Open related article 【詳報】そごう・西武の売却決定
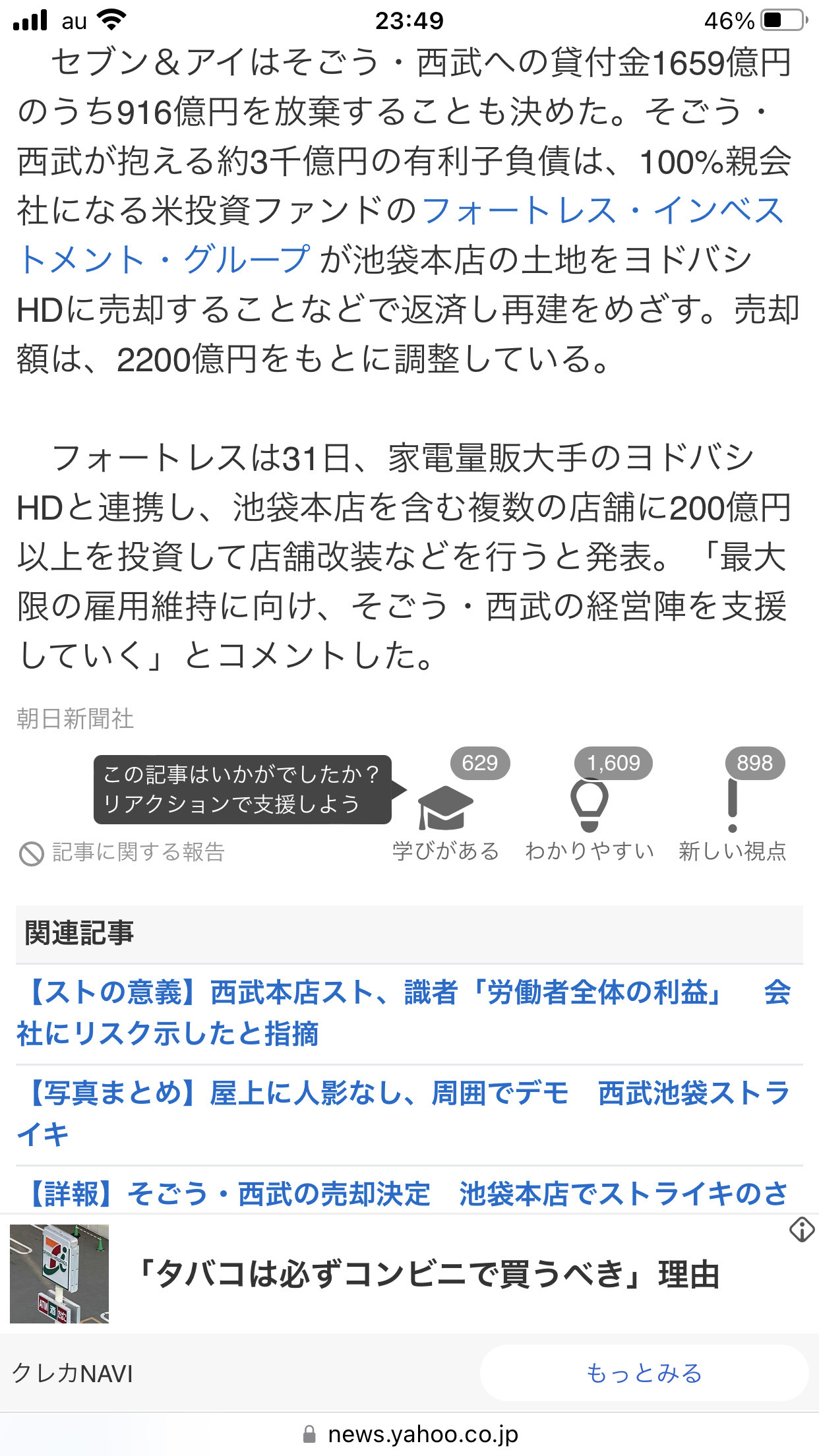Screen dimensions: 819x1456 tap(409, 1194)
